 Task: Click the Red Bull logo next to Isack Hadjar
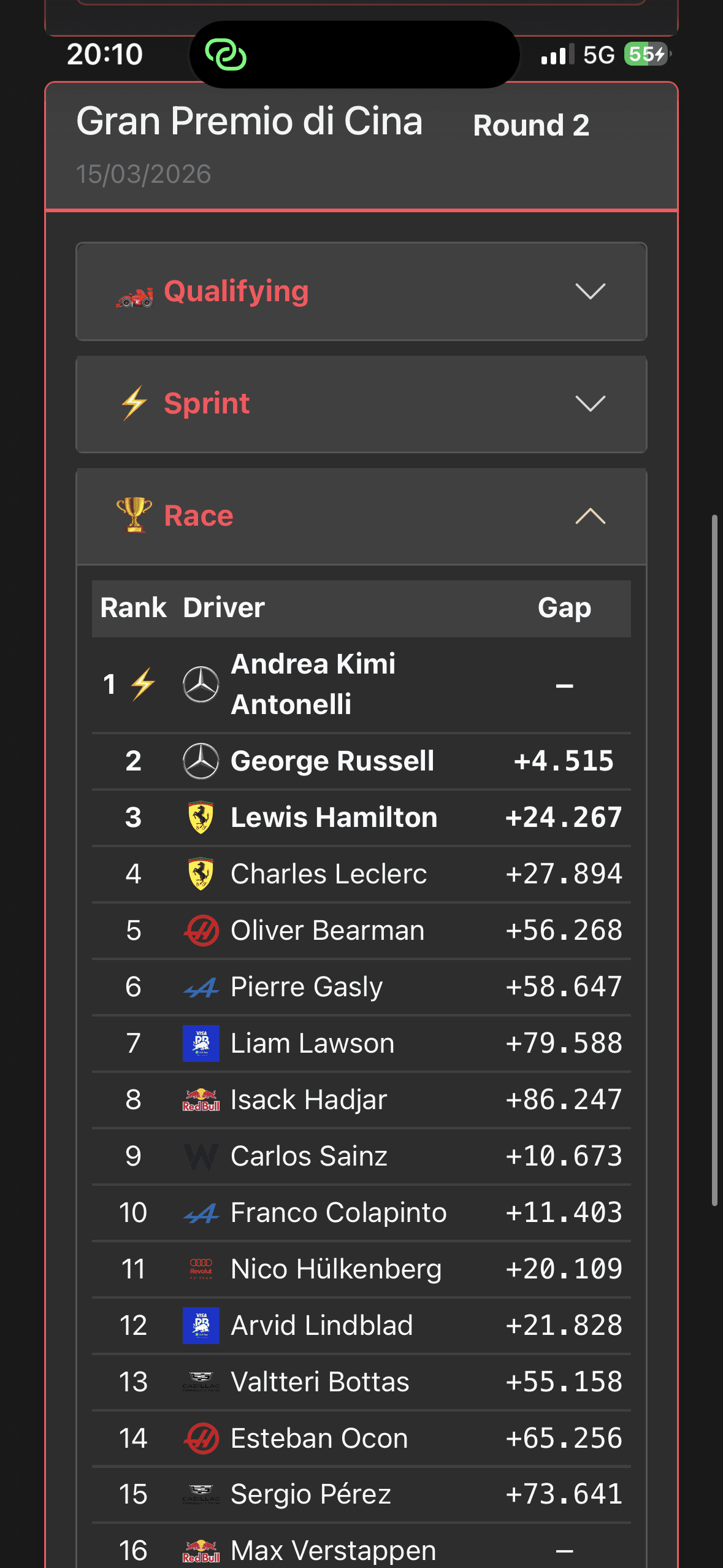point(201,1099)
